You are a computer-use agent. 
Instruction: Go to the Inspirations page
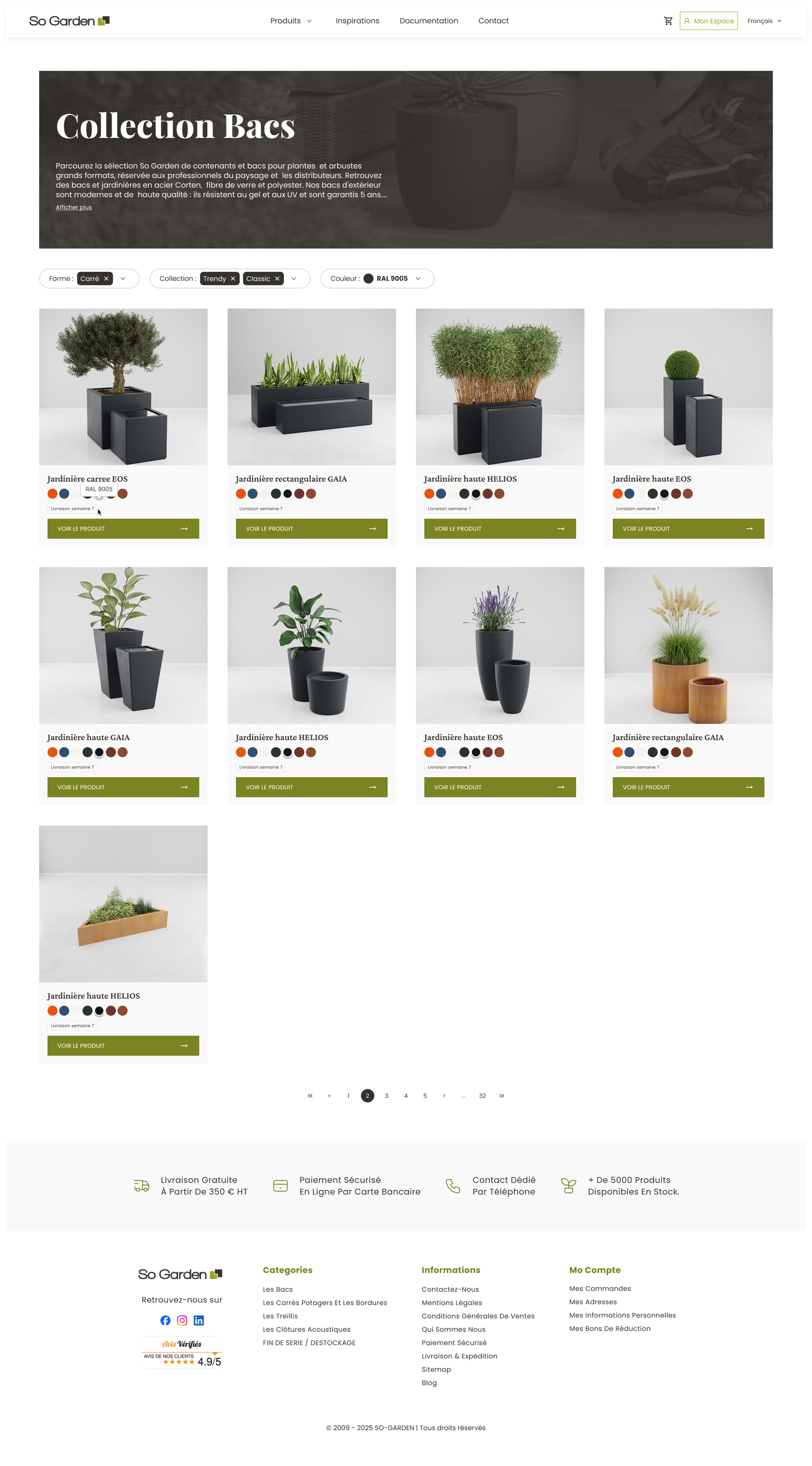coord(357,21)
